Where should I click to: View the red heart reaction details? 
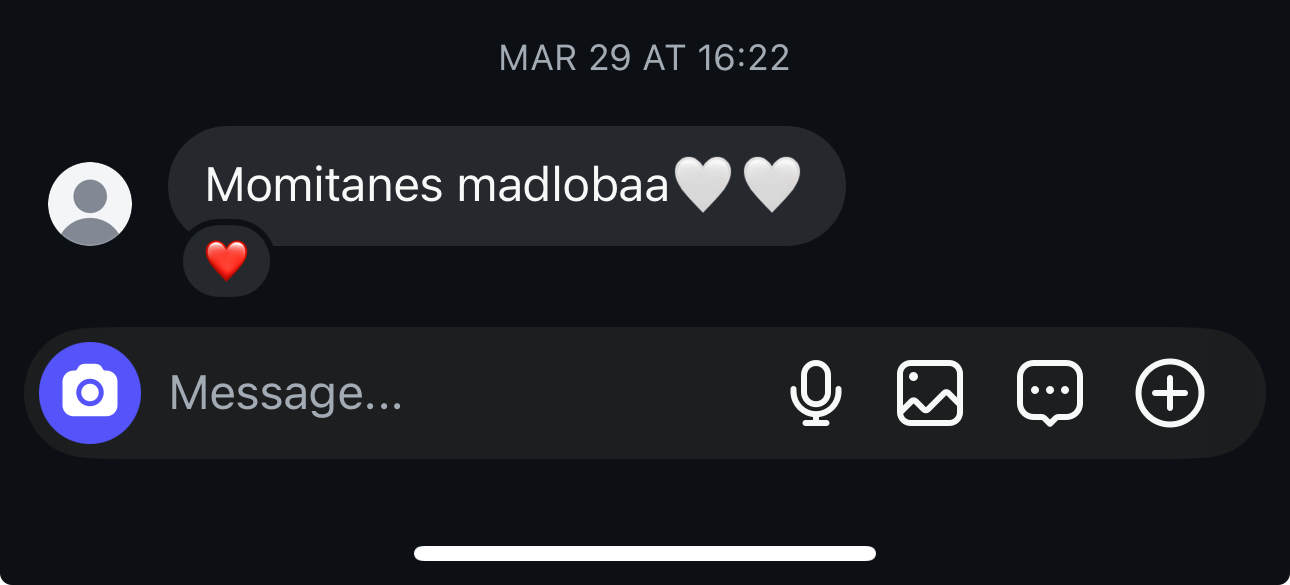pos(226,262)
